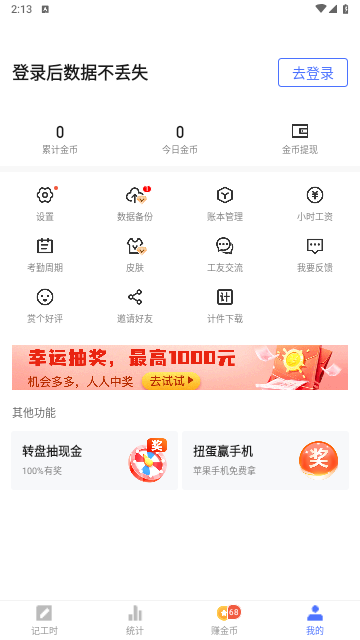Open 我要反馈 feedback

315,255
